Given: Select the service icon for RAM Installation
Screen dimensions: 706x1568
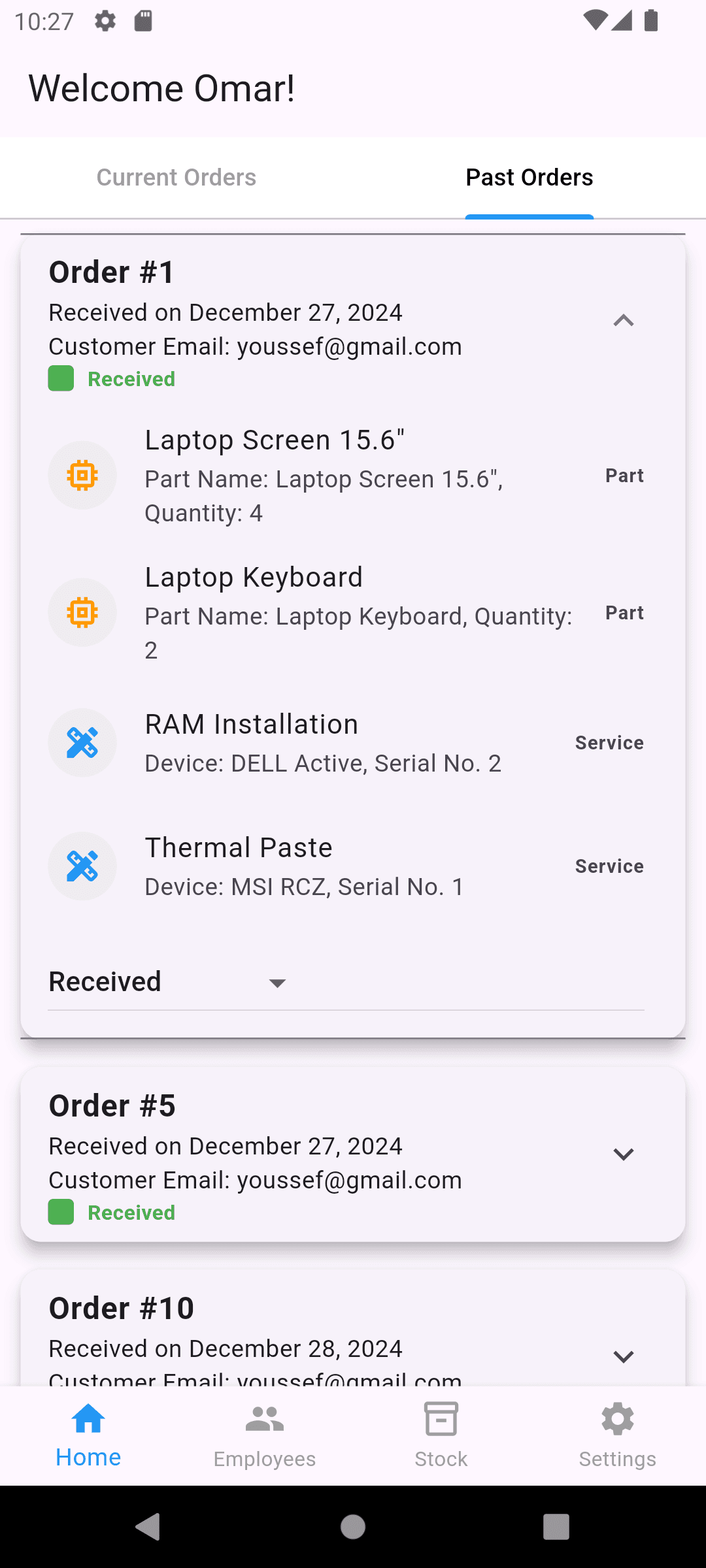Looking at the screenshot, I should coord(82,742).
